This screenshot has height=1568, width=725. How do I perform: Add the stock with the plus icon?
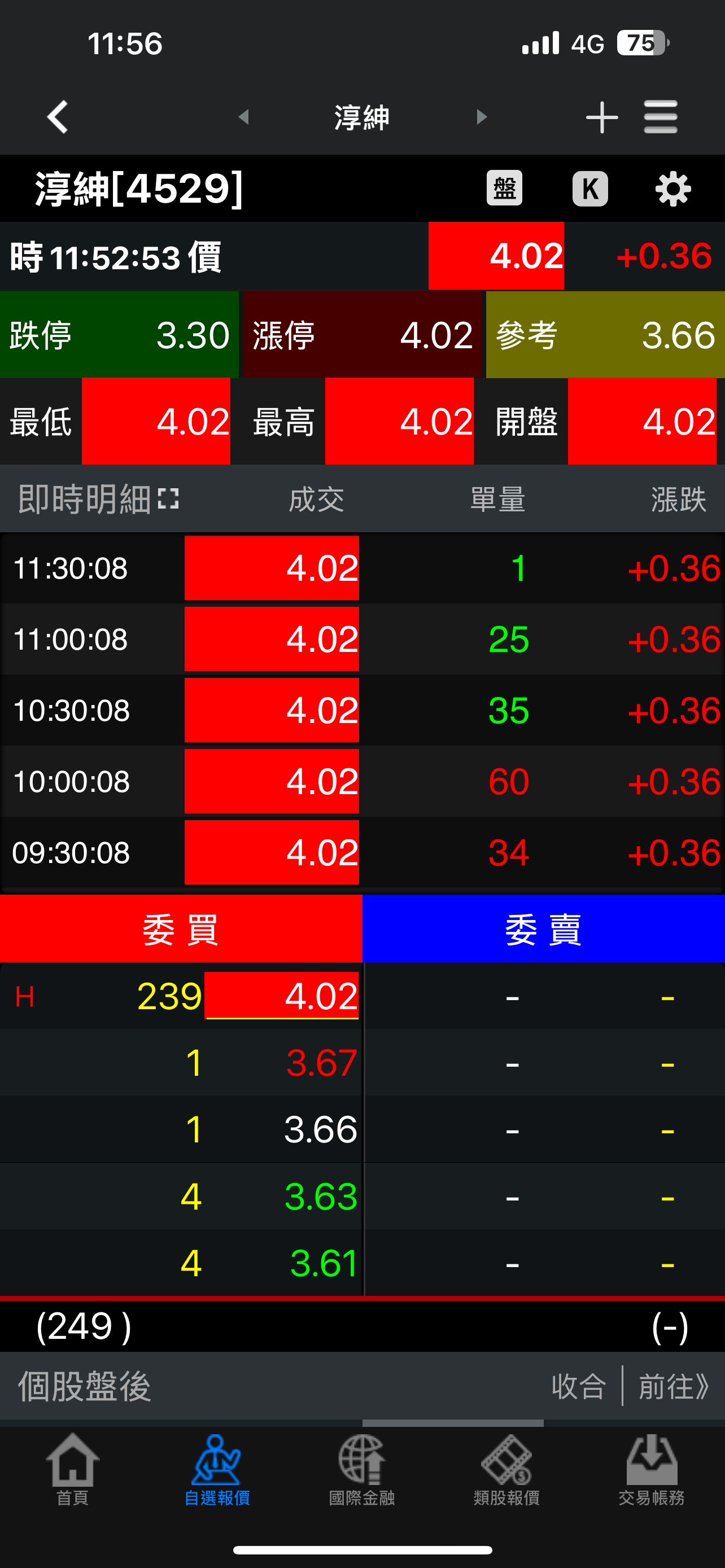pyautogui.click(x=601, y=117)
